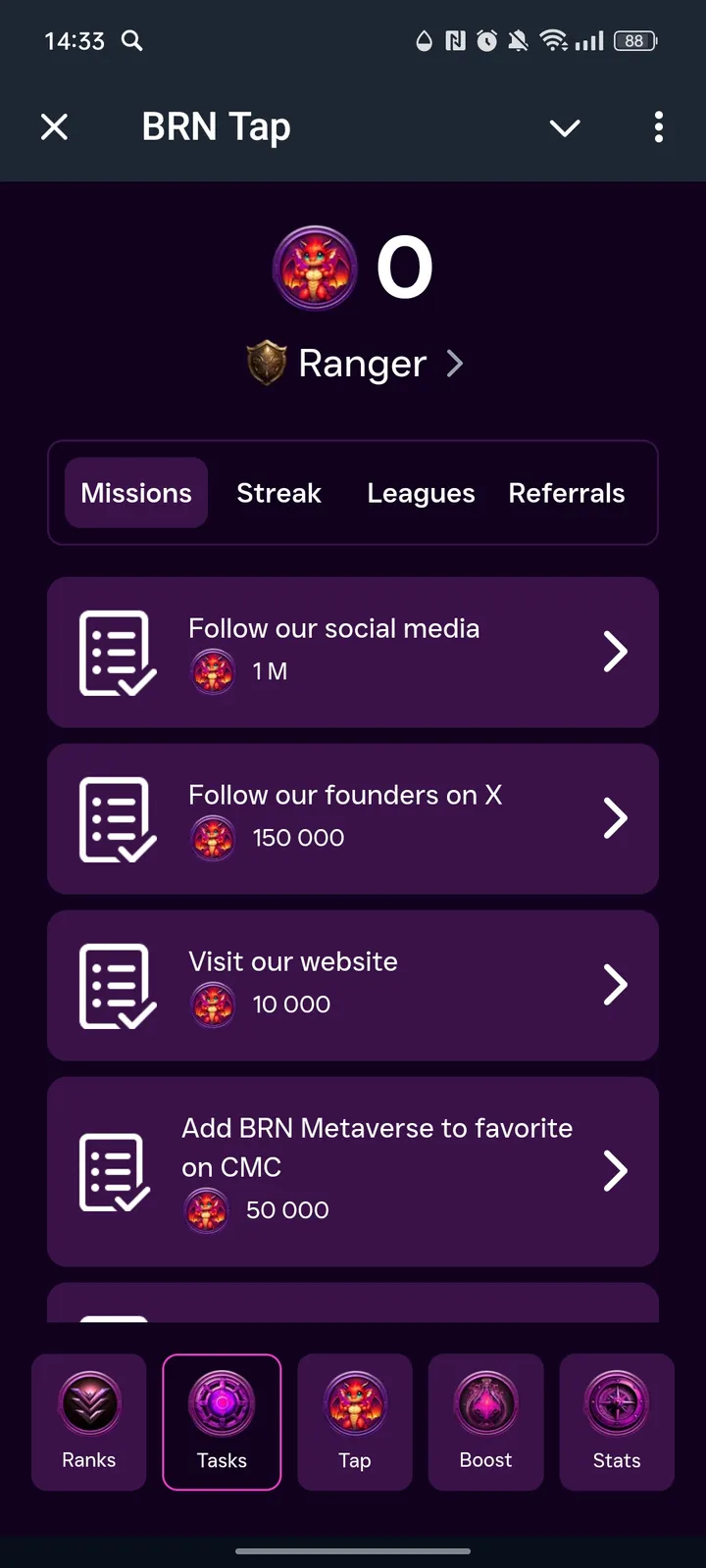Open the Leagues tab
706x1568 pixels.
click(421, 493)
